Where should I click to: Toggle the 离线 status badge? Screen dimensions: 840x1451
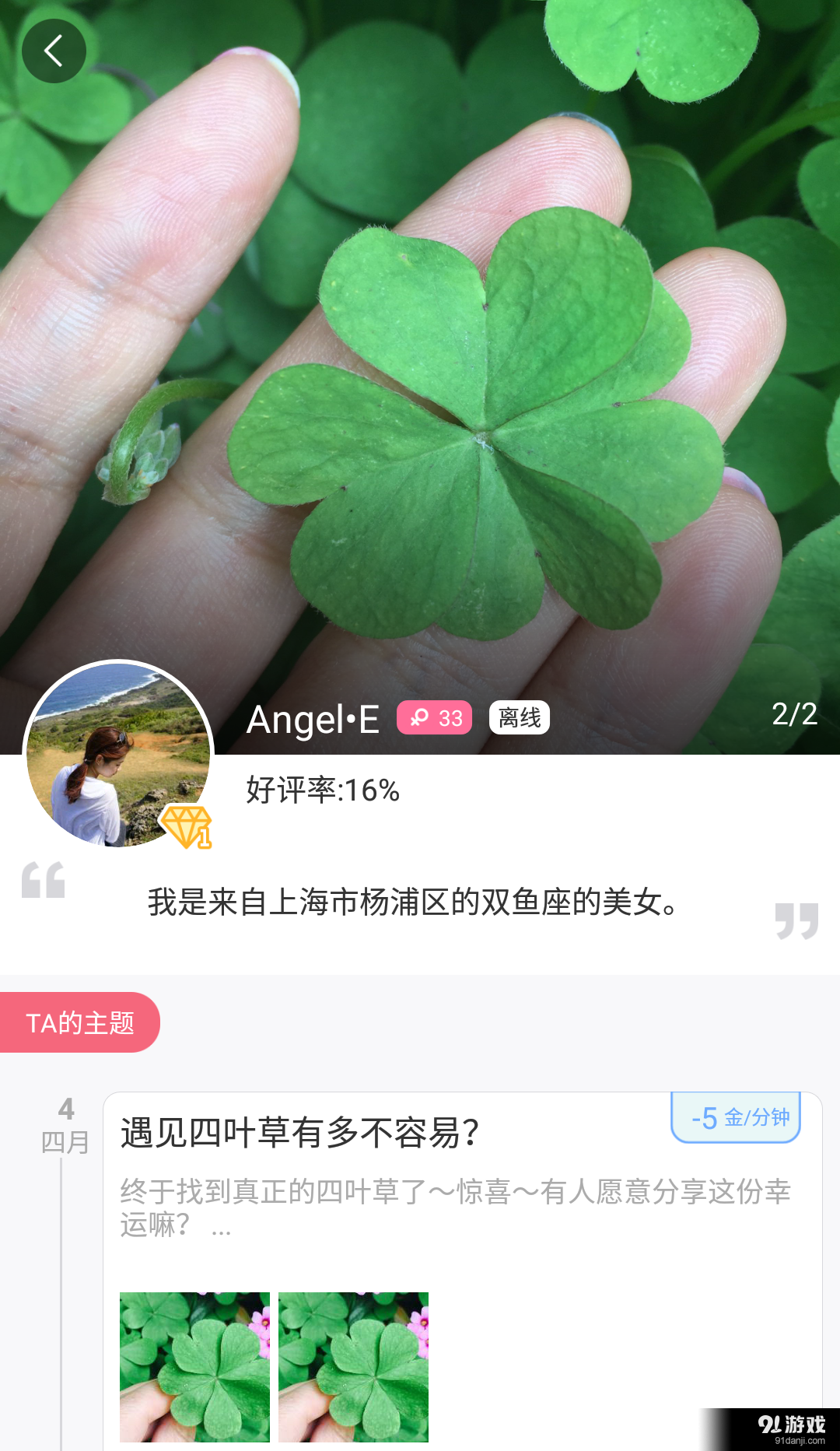(x=520, y=717)
